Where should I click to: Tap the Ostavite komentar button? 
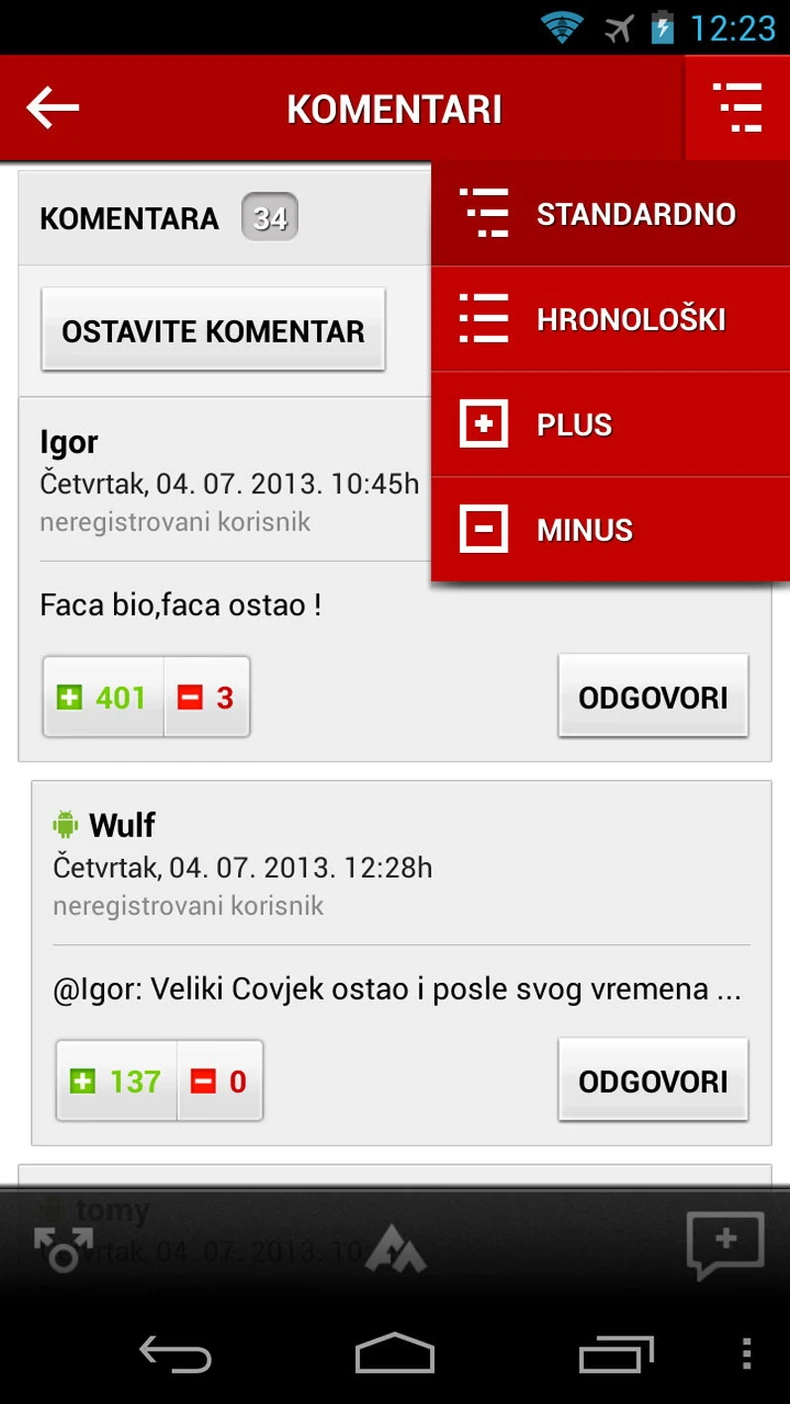coord(213,331)
